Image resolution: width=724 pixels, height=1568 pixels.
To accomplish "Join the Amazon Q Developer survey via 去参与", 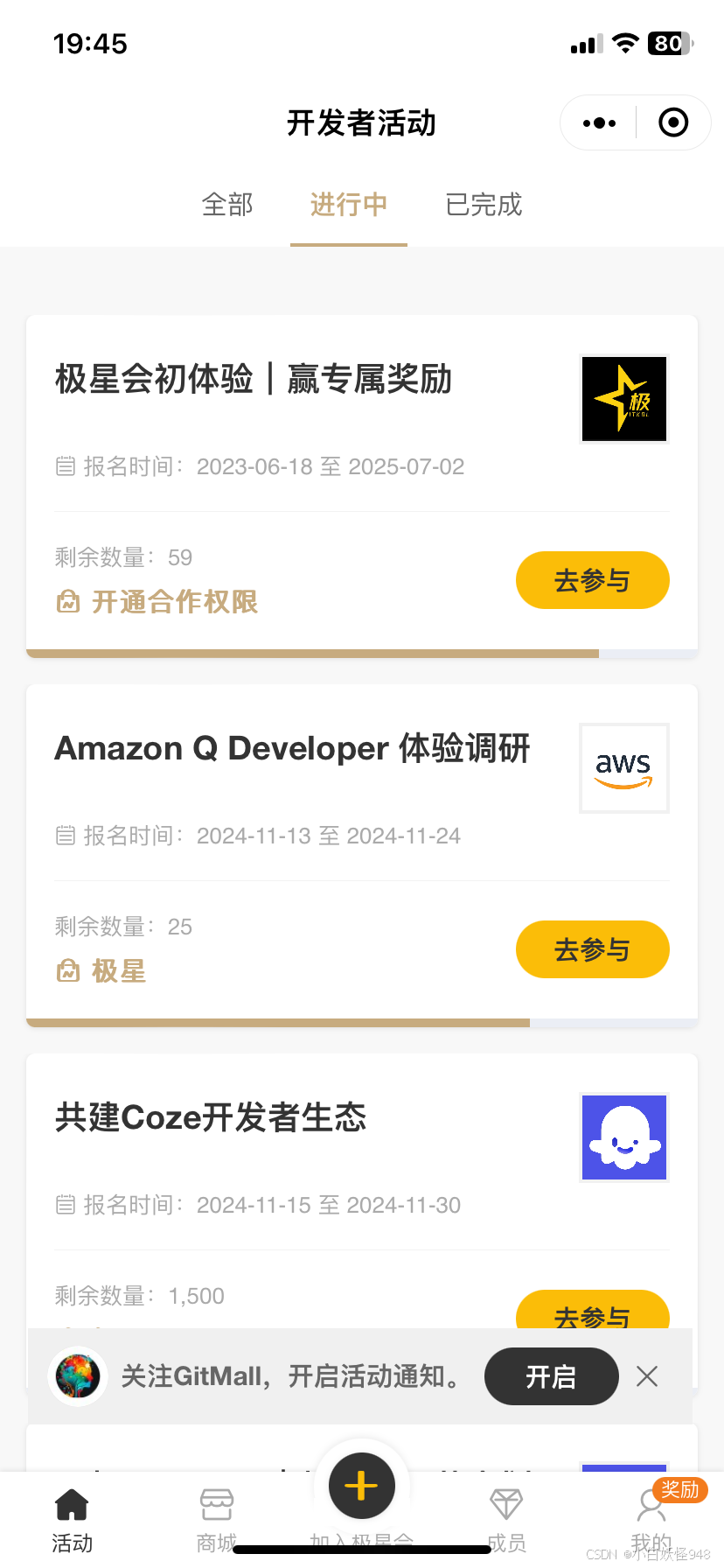I will point(592,949).
